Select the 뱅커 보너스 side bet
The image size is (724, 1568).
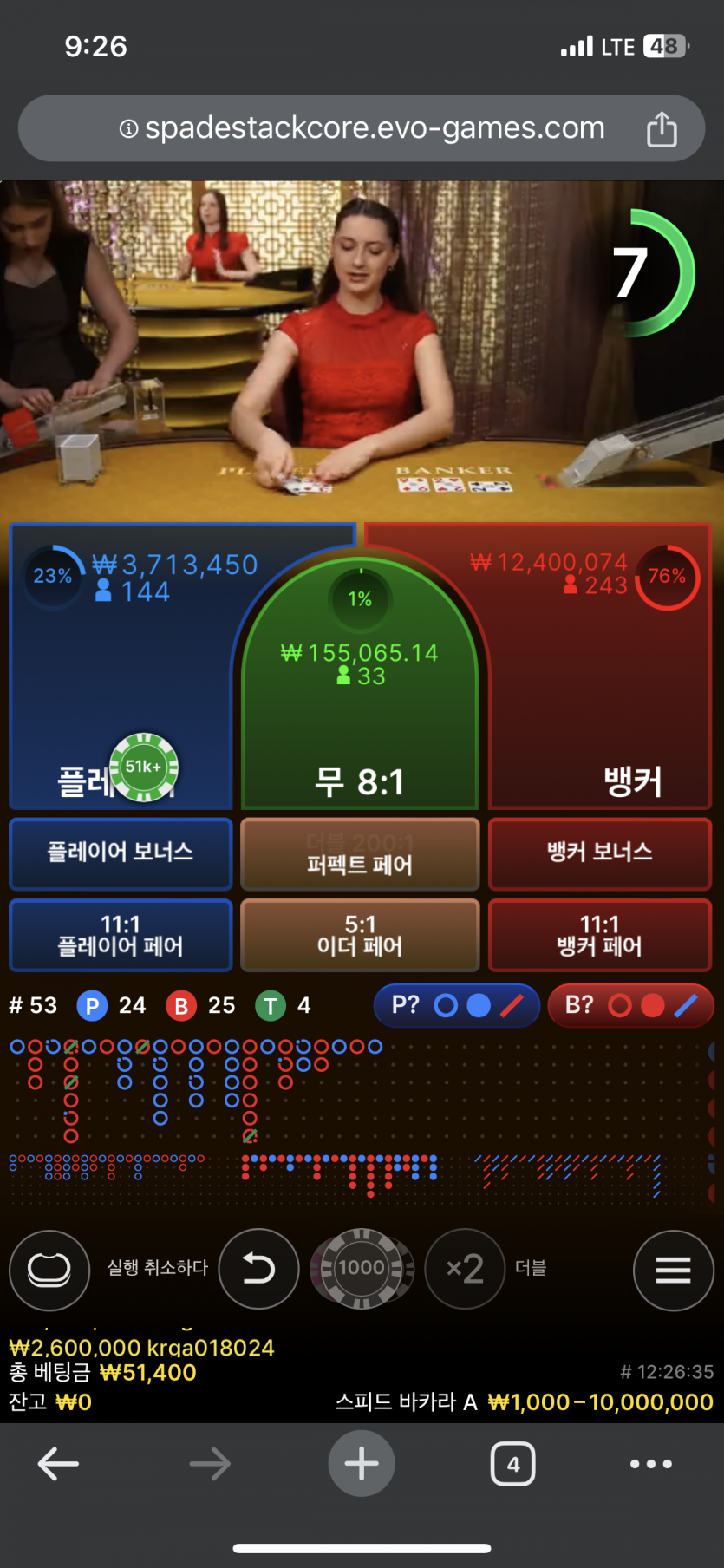pyautogui.click(x=599, y=853)
